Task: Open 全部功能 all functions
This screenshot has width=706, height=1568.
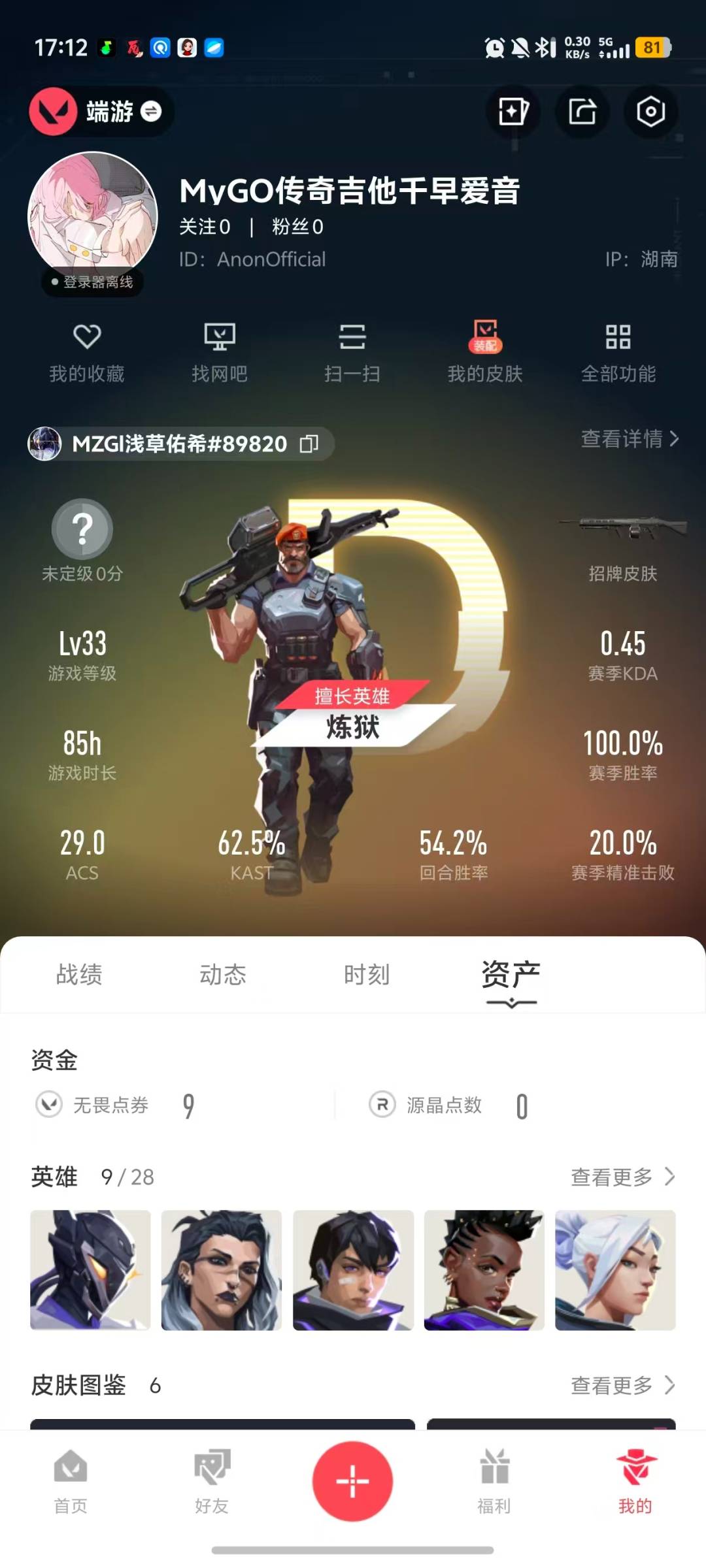Action: click(x=618, y=353)
